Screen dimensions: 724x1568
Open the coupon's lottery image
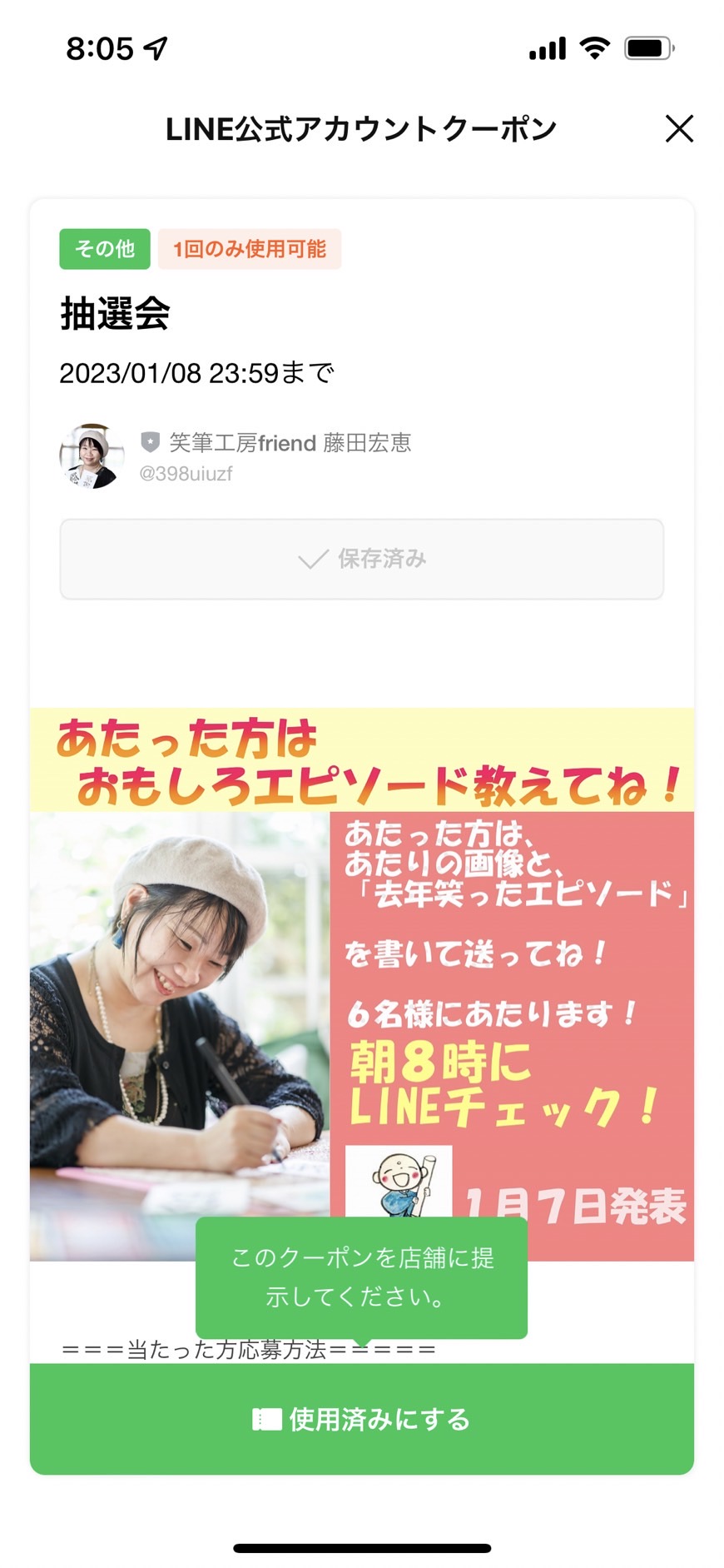point(362,984)
